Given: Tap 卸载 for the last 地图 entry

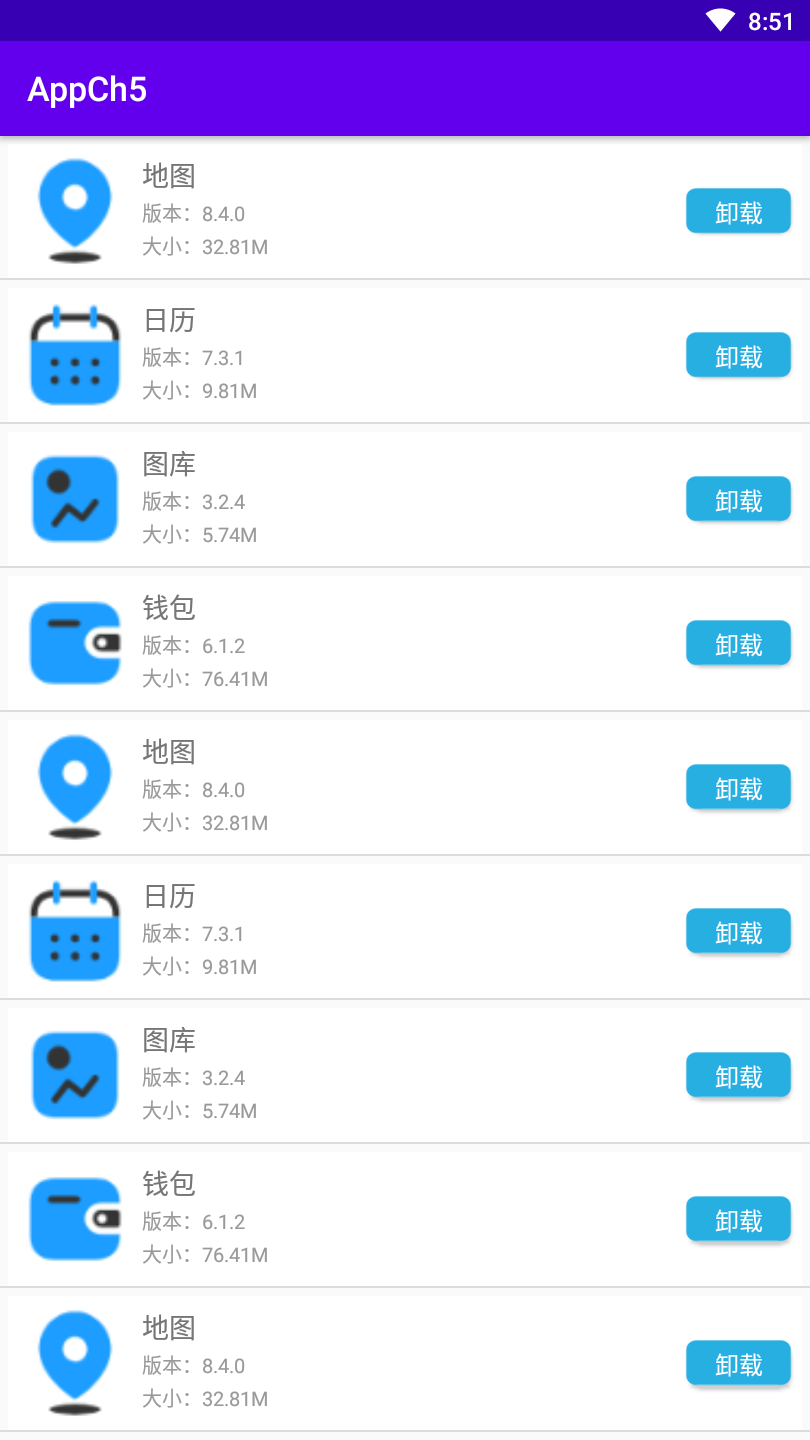Looking at the screenshot, I should click(x=738, y=1364).
